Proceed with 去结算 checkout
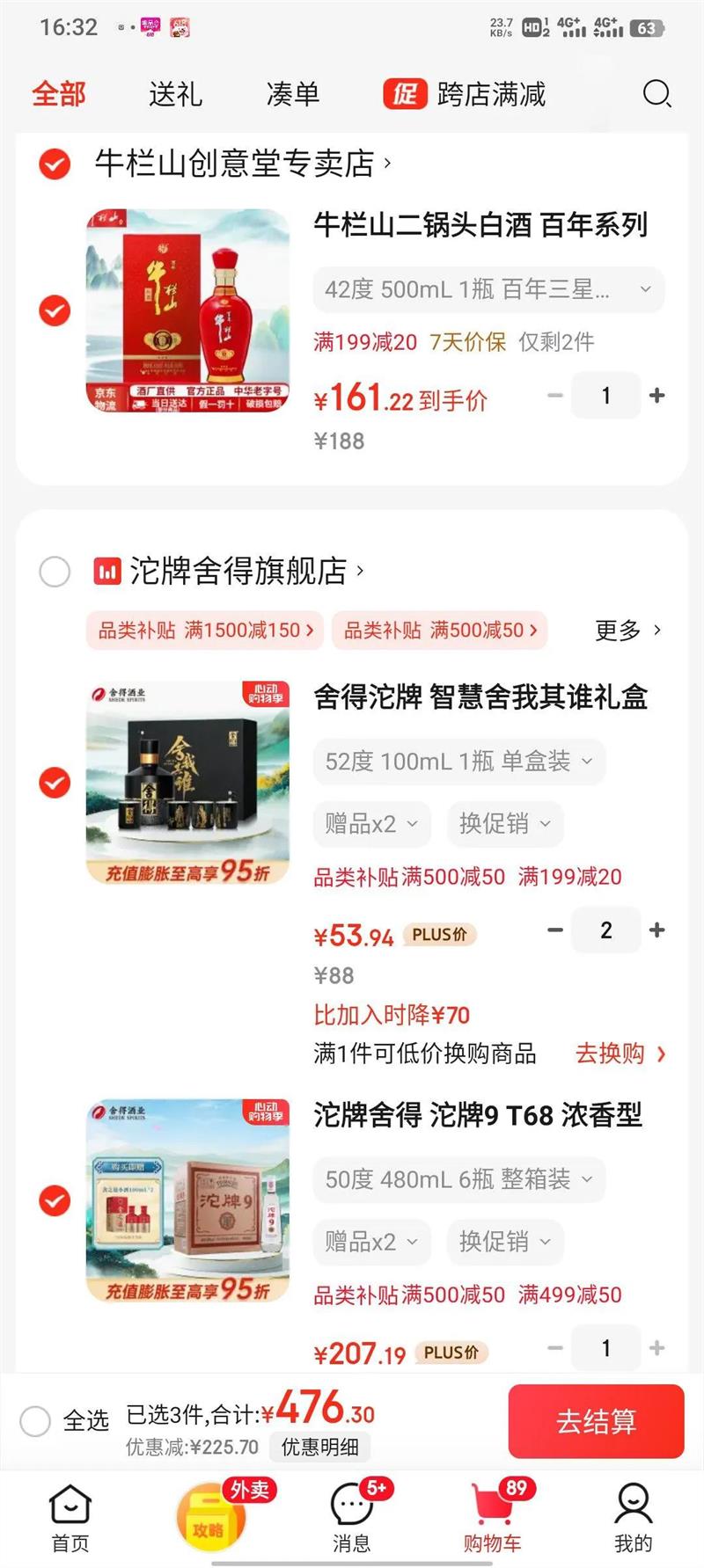The width and height of the screenshot is (704, 1568). tap(596, 1421)
